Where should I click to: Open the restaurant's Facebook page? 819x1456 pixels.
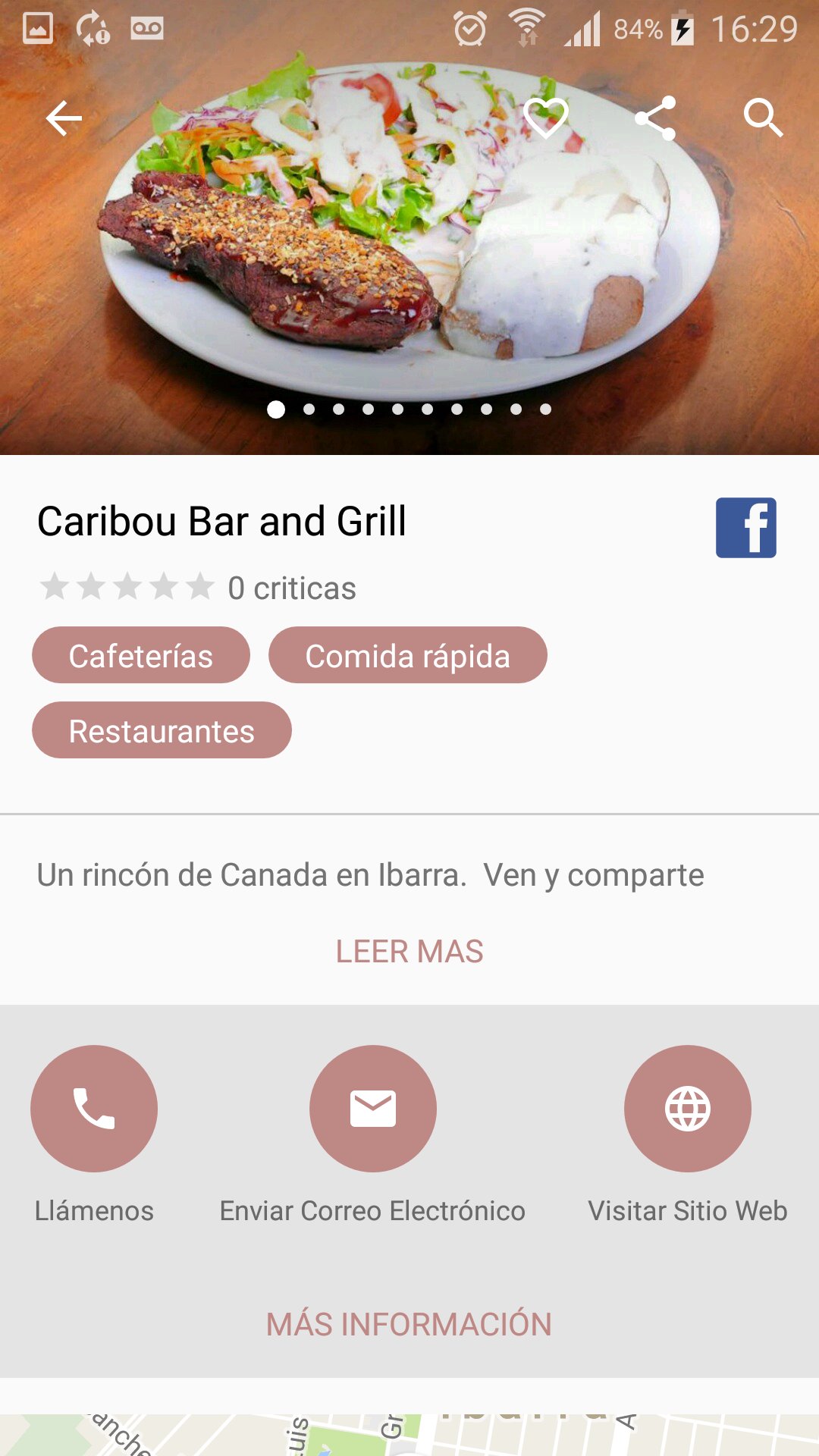745,528
